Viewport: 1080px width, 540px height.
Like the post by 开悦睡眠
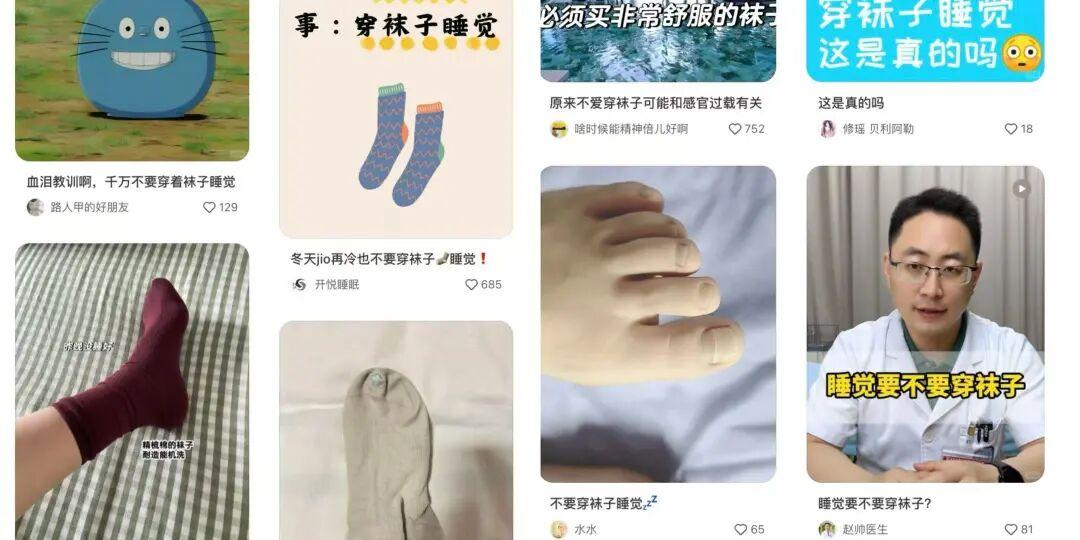point(472,285)
